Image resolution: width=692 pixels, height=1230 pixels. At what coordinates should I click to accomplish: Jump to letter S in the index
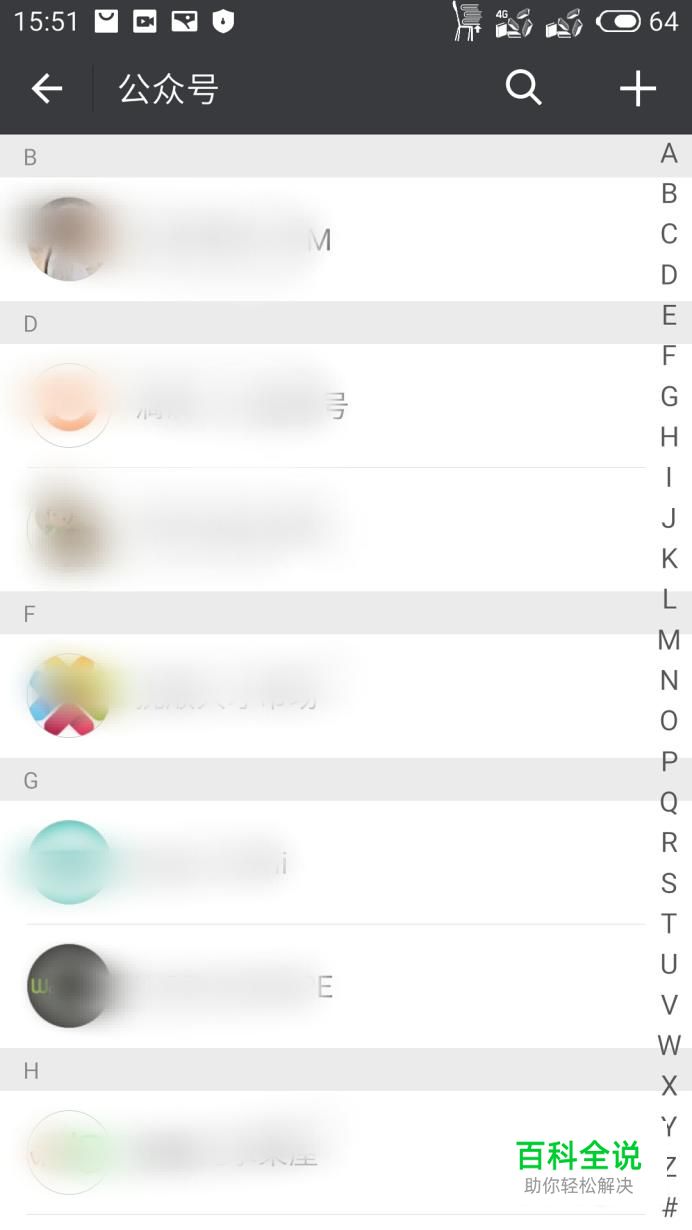pos(669,883)
